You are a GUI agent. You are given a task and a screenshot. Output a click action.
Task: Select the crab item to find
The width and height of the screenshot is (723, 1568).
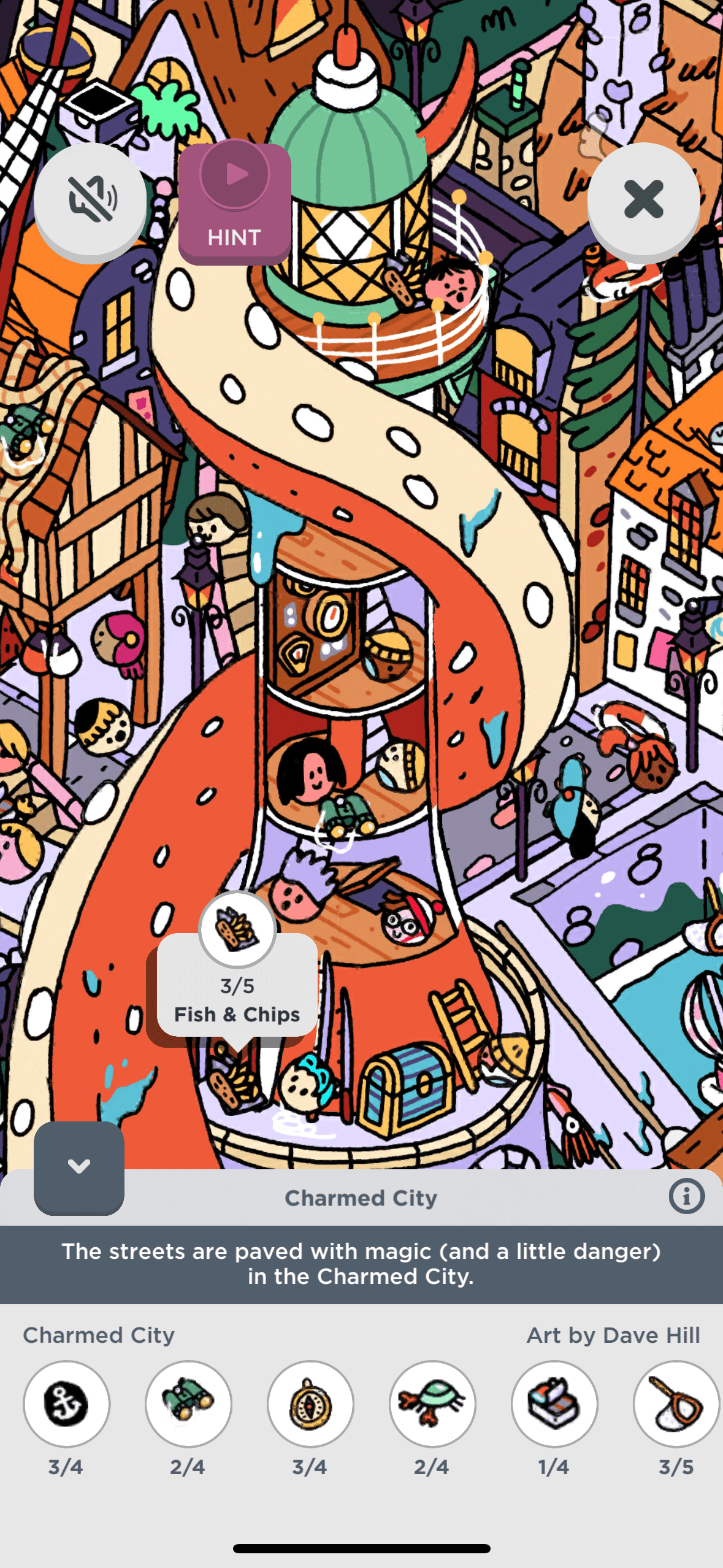tap(432, 1404)
